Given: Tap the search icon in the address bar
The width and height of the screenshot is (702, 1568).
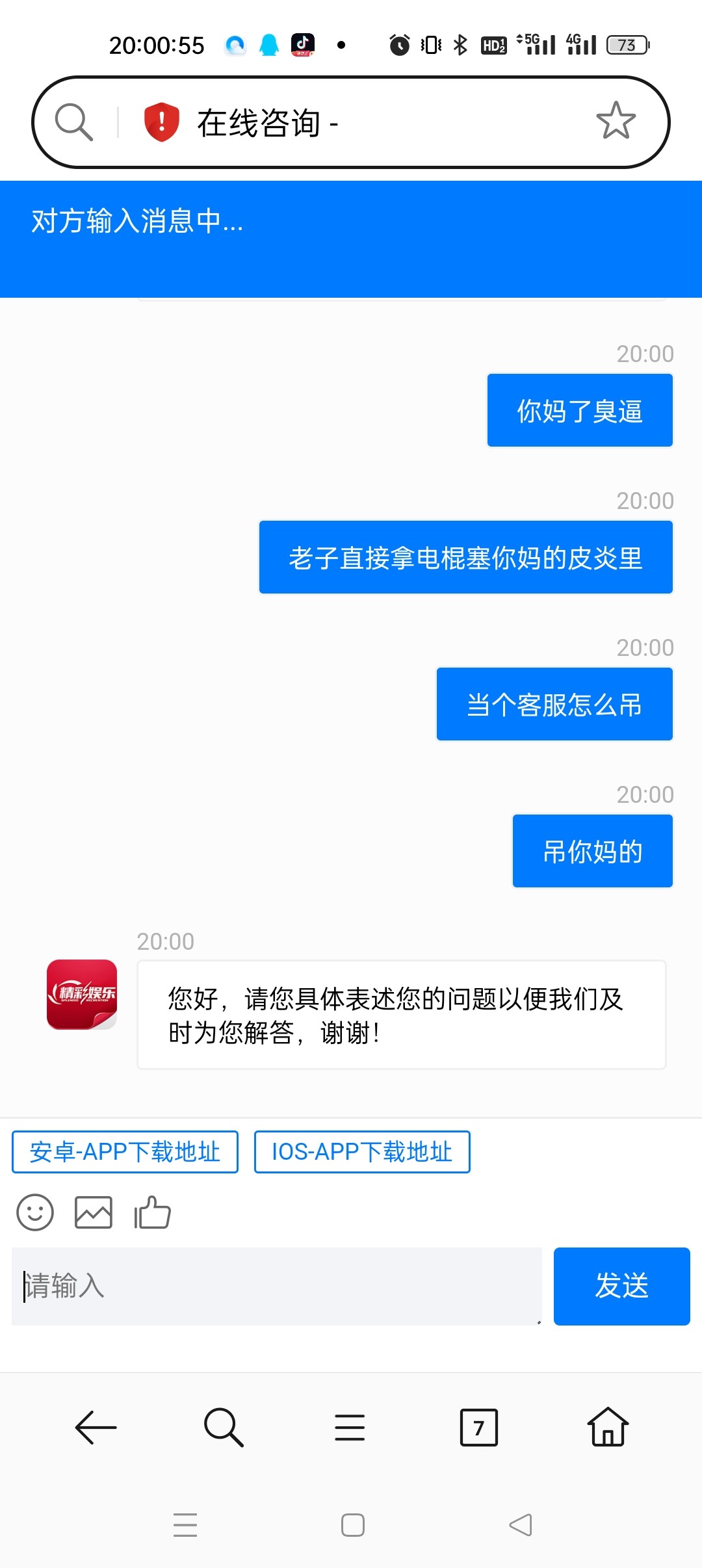Looking at the screenshot, I should [x=74, y=122].
